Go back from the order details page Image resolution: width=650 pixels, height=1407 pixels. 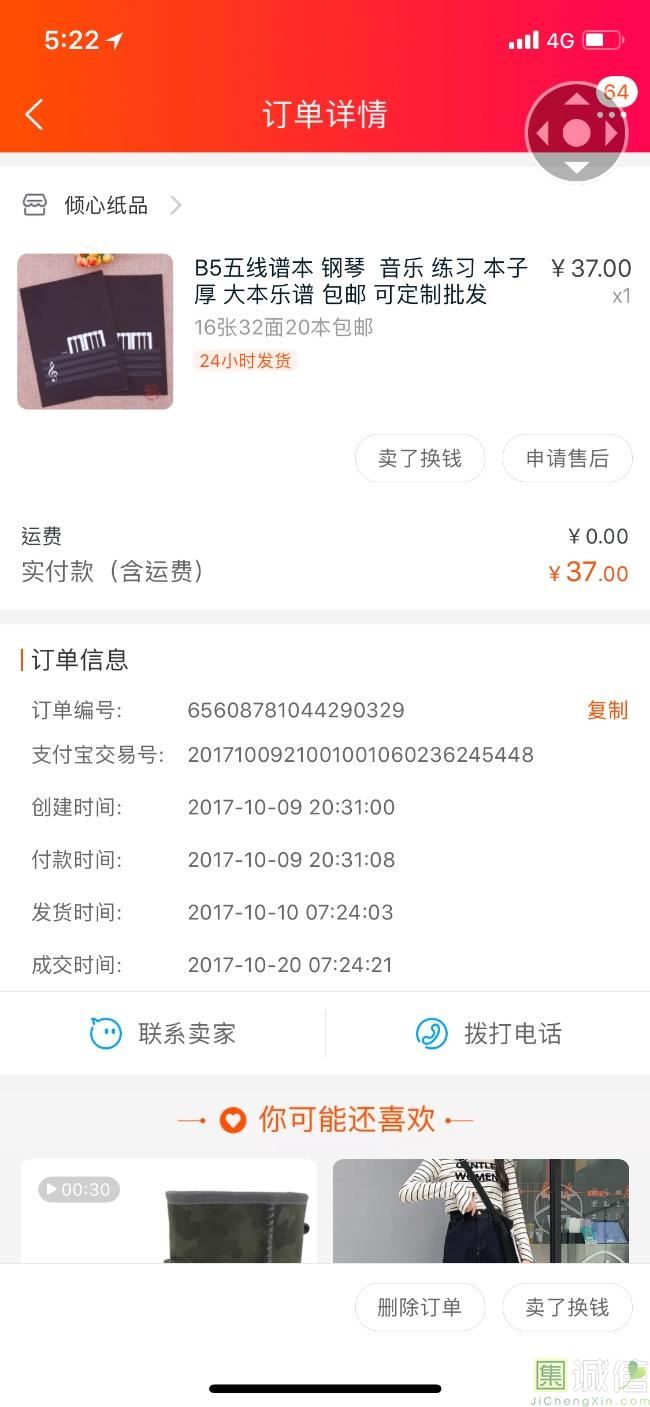34,114
